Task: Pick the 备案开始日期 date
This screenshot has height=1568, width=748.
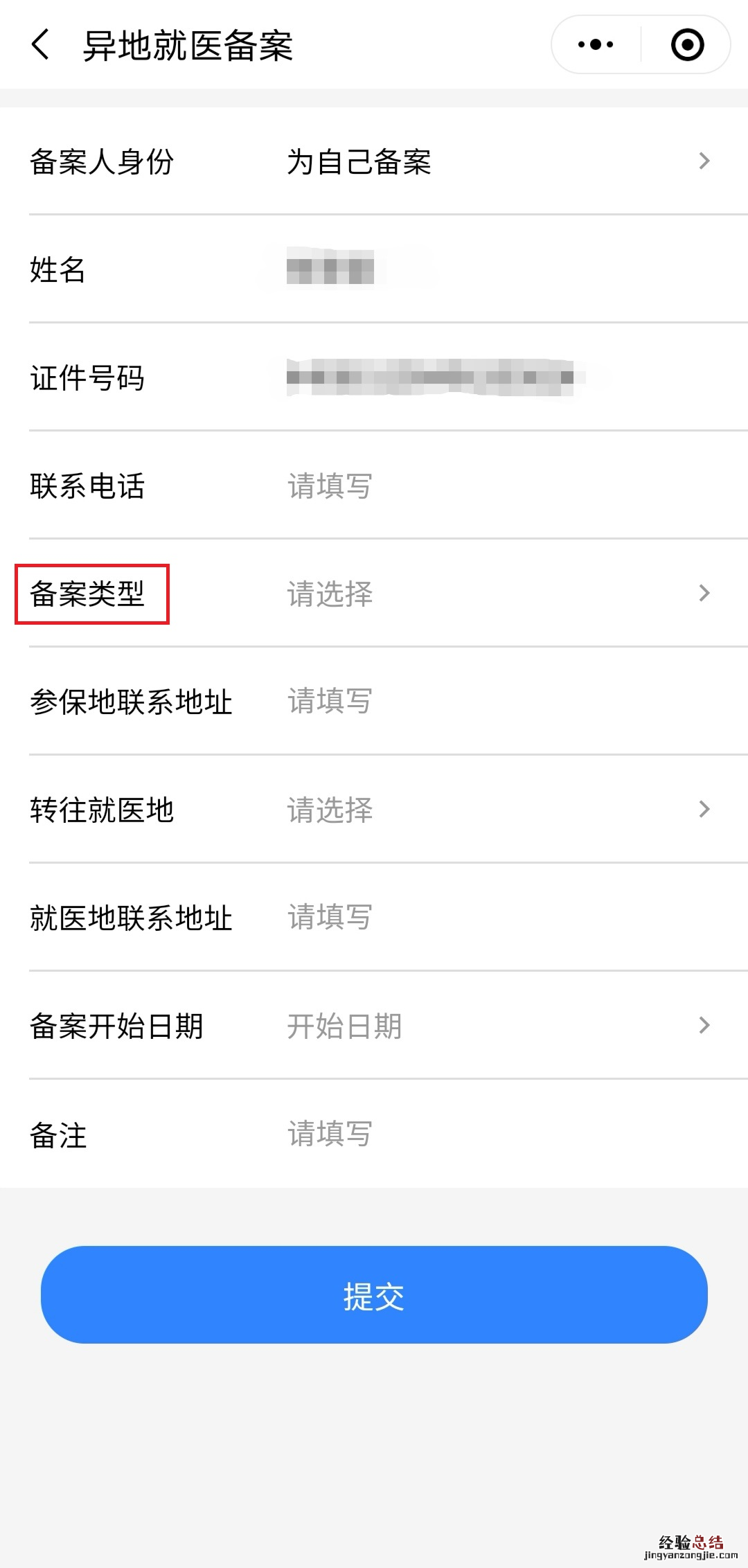Action: click(x=485, y=1025)
